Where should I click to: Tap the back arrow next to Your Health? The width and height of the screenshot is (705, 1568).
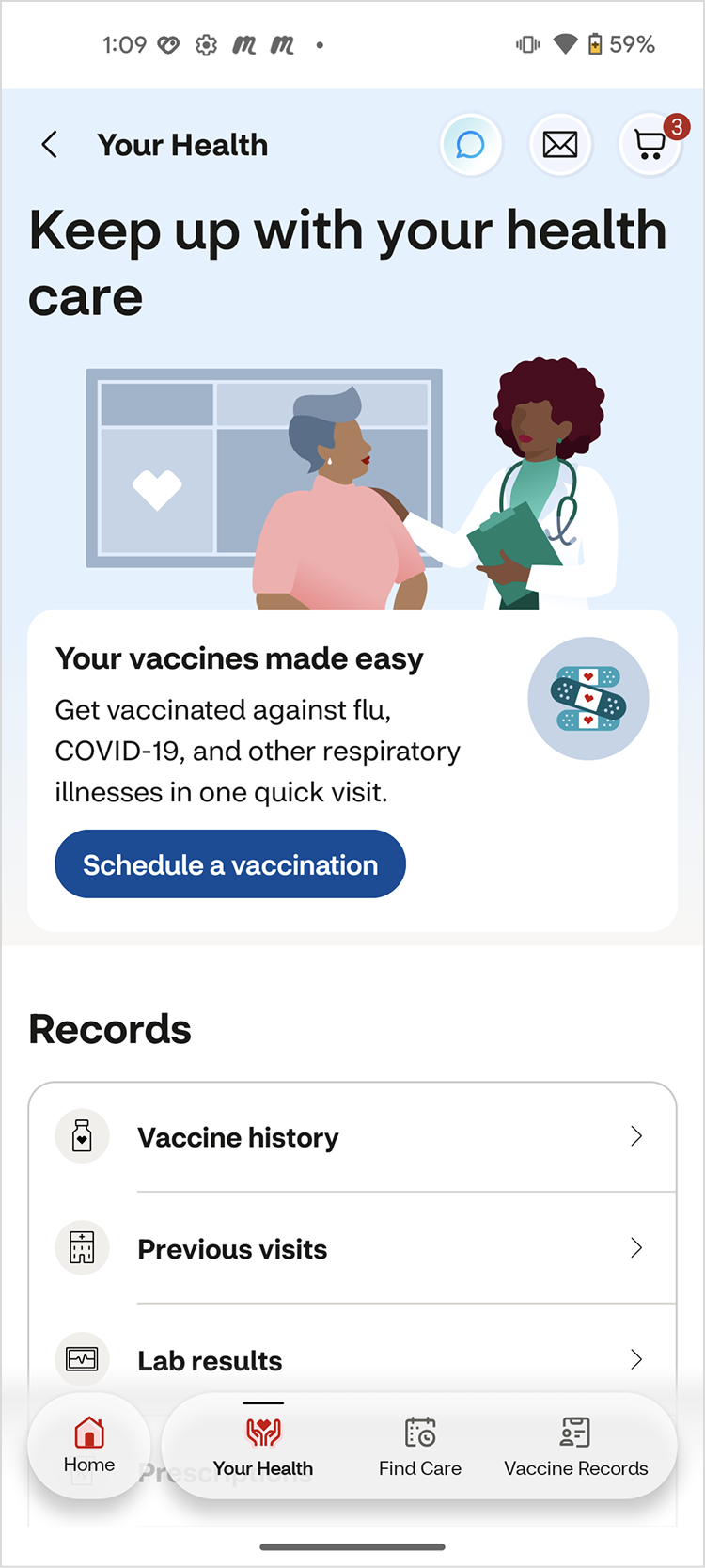tap(49, 145)
